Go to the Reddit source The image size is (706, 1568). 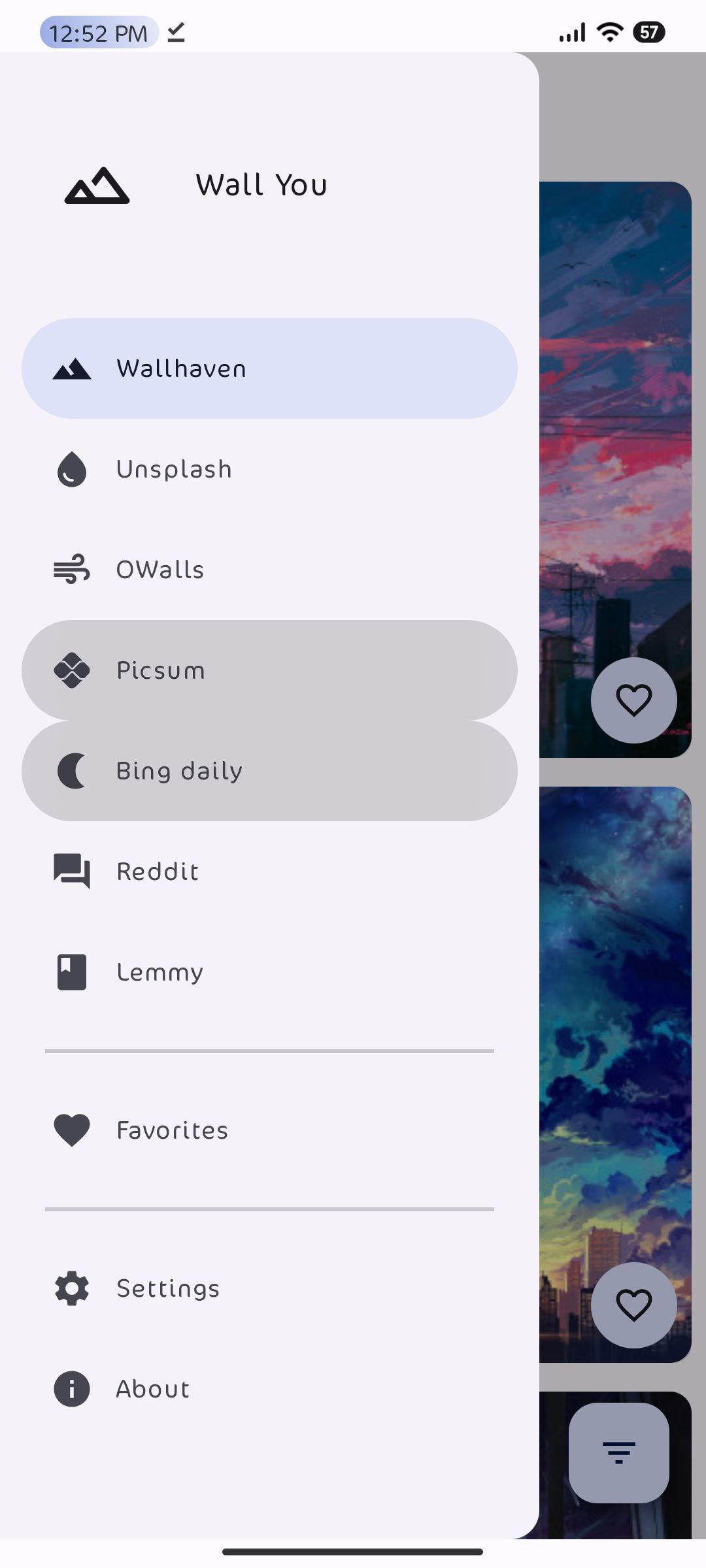pos(269,872)
